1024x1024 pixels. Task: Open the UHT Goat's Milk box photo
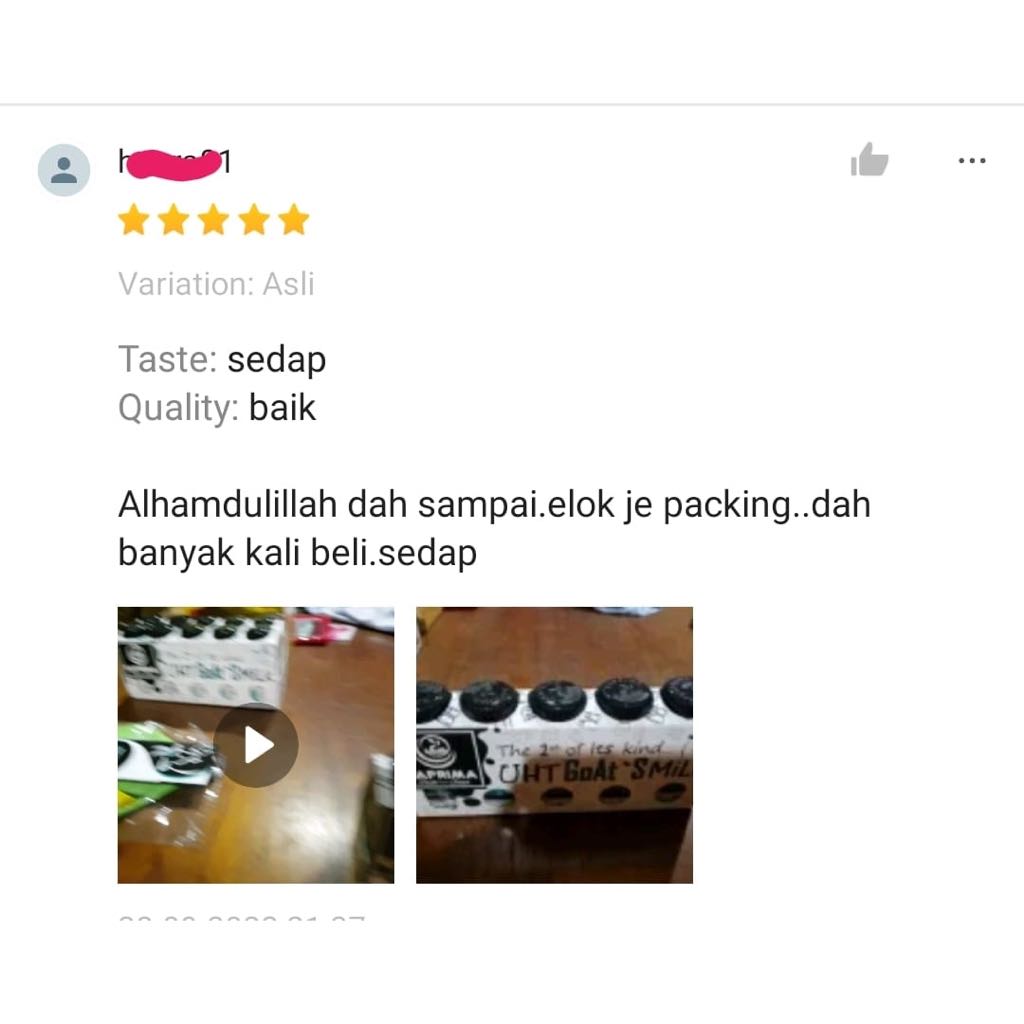click(x=554, y=745)
